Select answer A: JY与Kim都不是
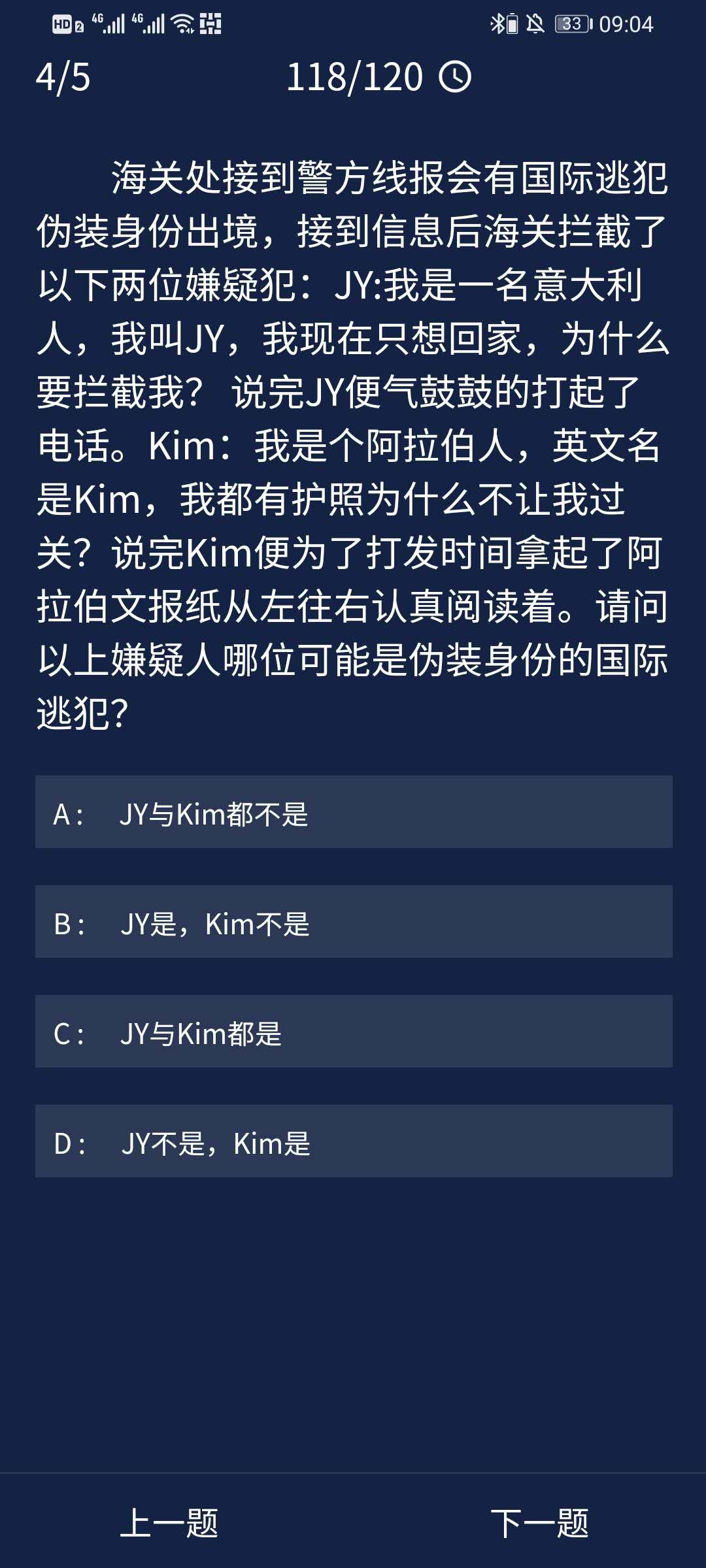This screenshot has width=706, height=1568. tap(353, 812)
